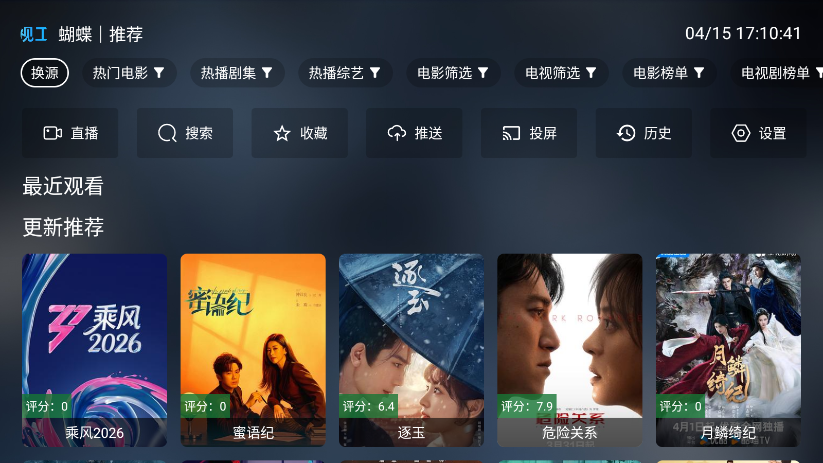Select the 电影筛选 filter chip
Image resolution: width=823 pixels, height=463 pixels.
coord(452,73)
